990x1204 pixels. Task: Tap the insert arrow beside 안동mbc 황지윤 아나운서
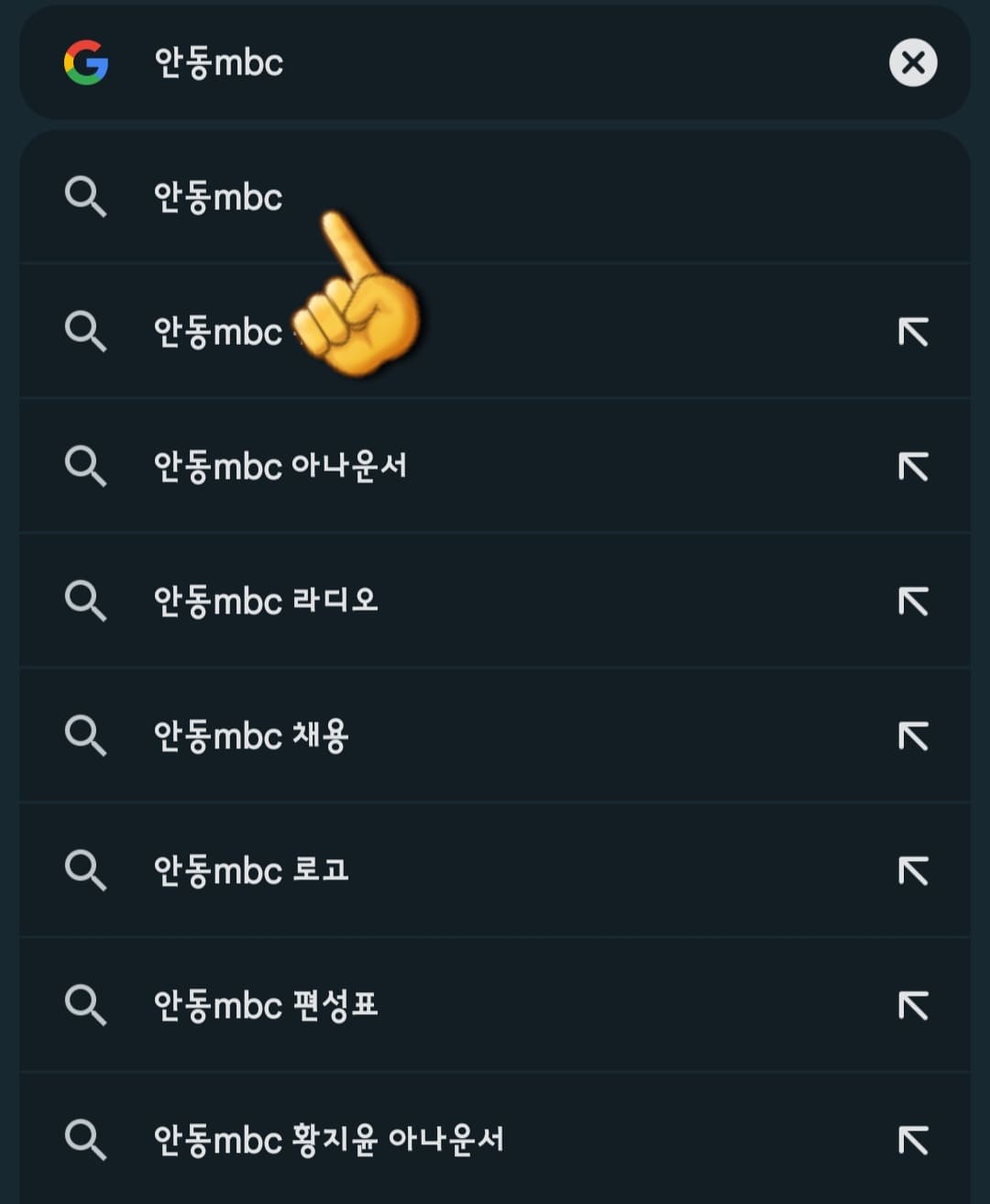tap(913, 1139)
